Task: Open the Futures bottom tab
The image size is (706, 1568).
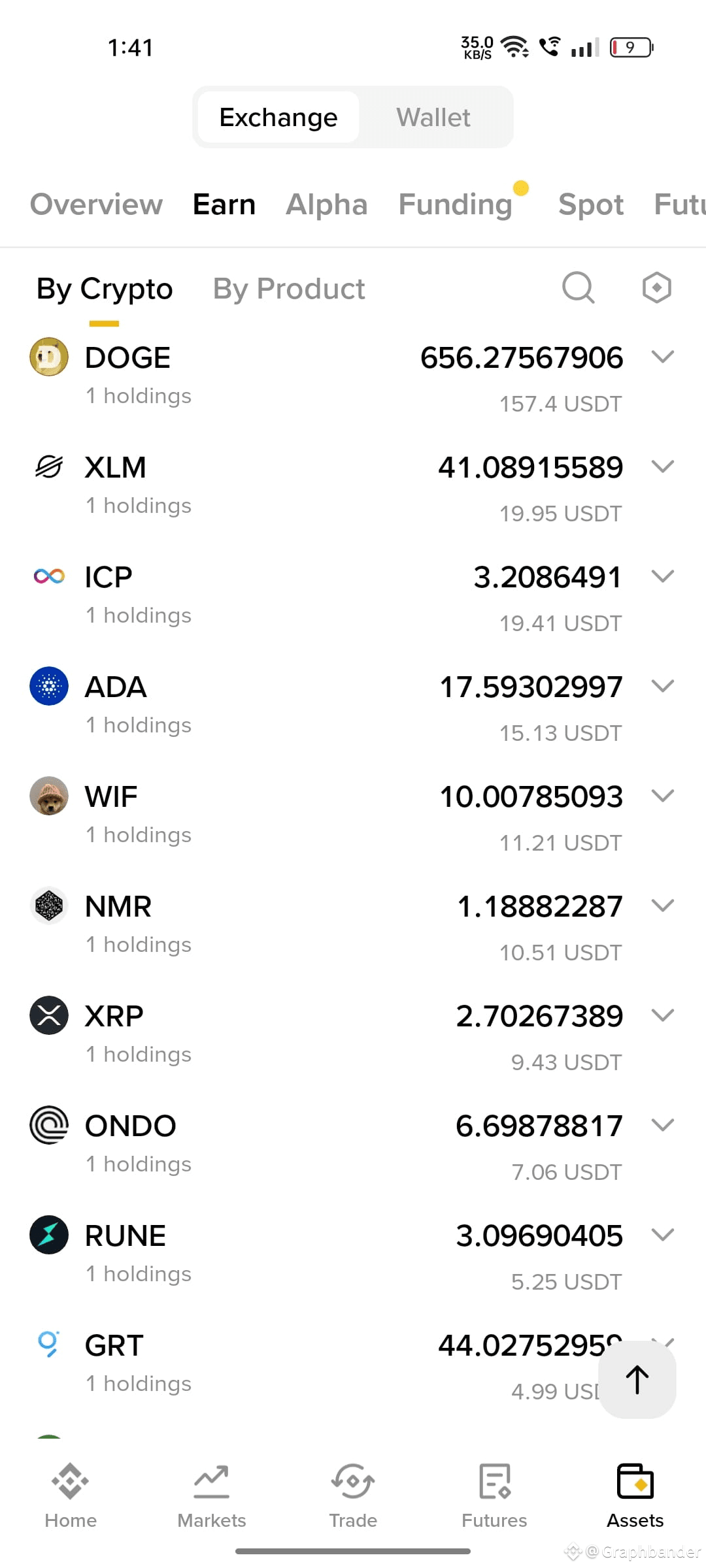Action: click(x=494, y=1496)
